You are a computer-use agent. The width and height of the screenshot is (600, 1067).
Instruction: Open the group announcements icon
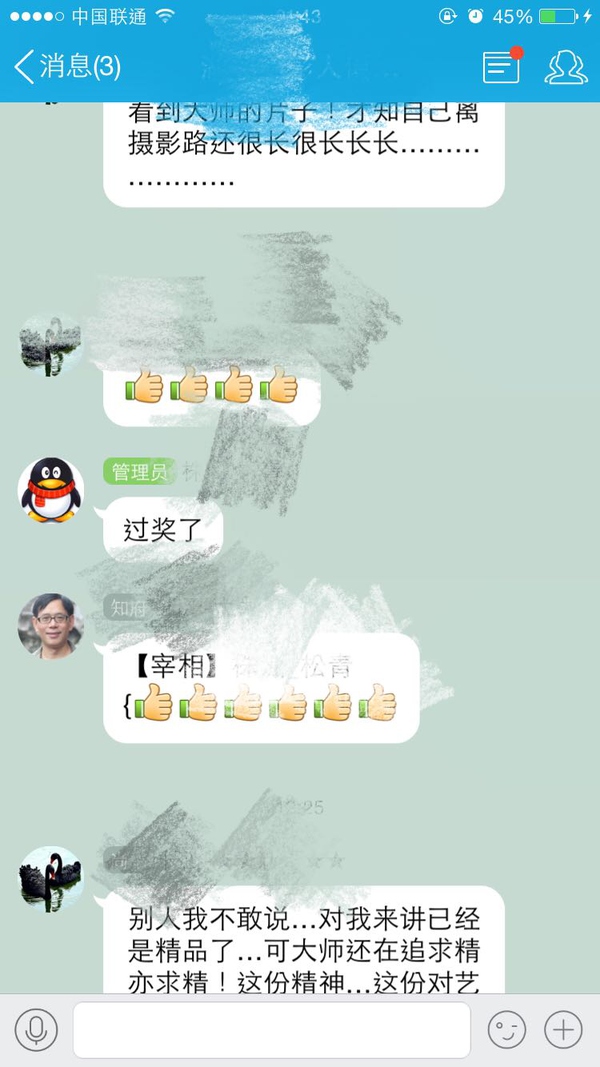pyautogui.click(x=501, y=66)
